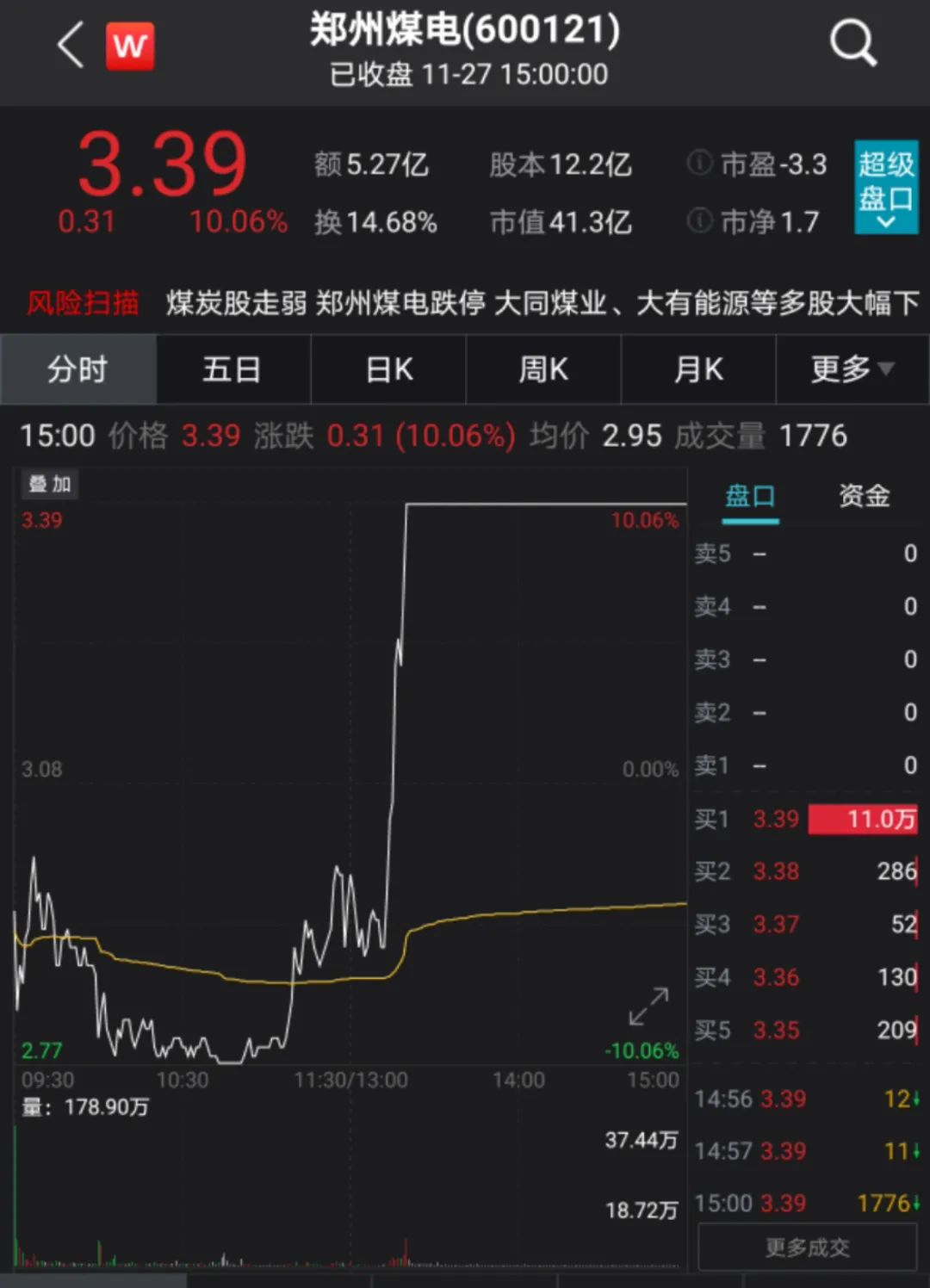930x1288 pixels.
Task: Tap the red W app logo
Action: [130, 45]
